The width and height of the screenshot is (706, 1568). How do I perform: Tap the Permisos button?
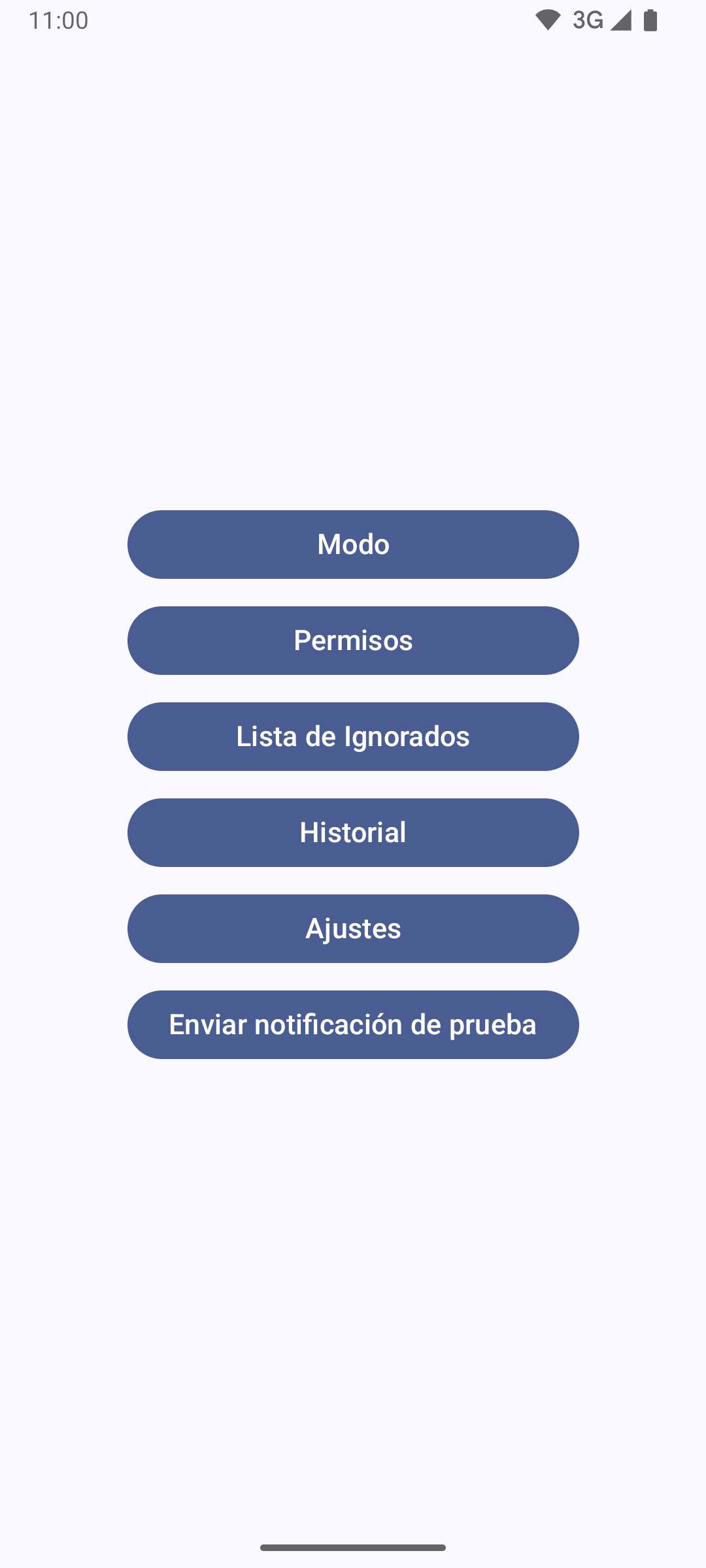[353, 640]
